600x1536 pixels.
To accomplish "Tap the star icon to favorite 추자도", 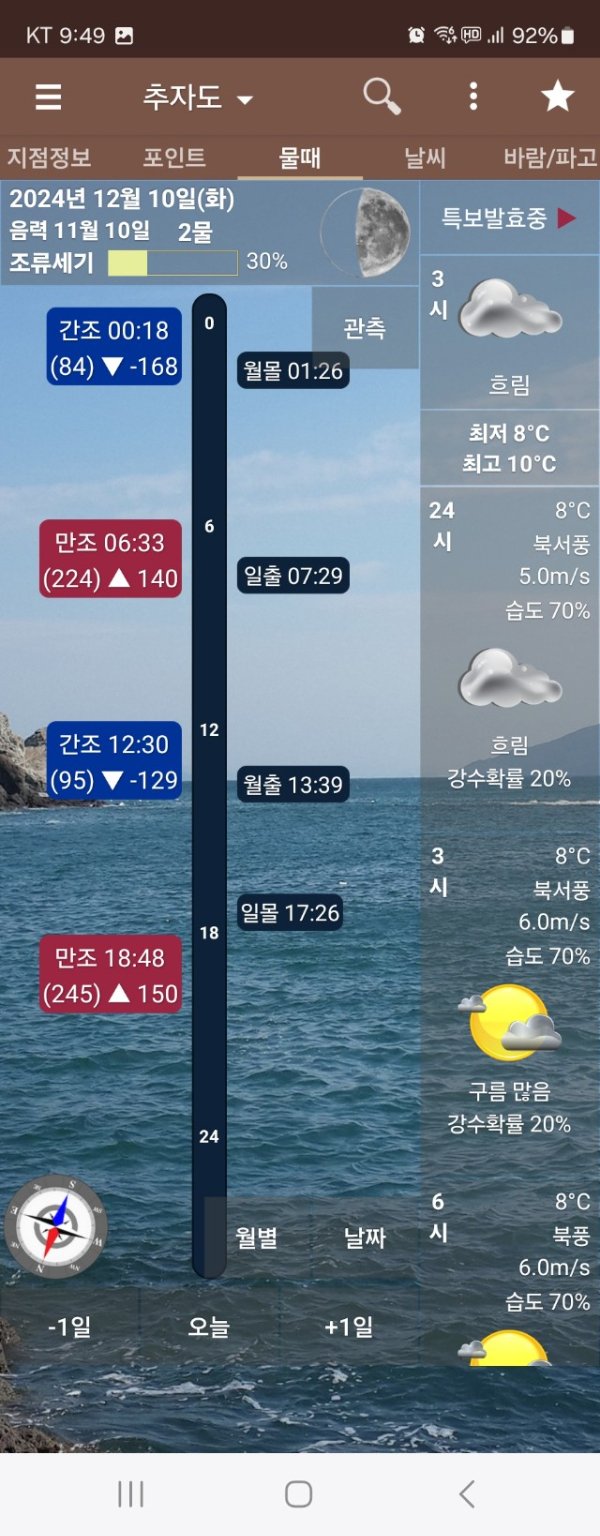I will coord(557,97).
